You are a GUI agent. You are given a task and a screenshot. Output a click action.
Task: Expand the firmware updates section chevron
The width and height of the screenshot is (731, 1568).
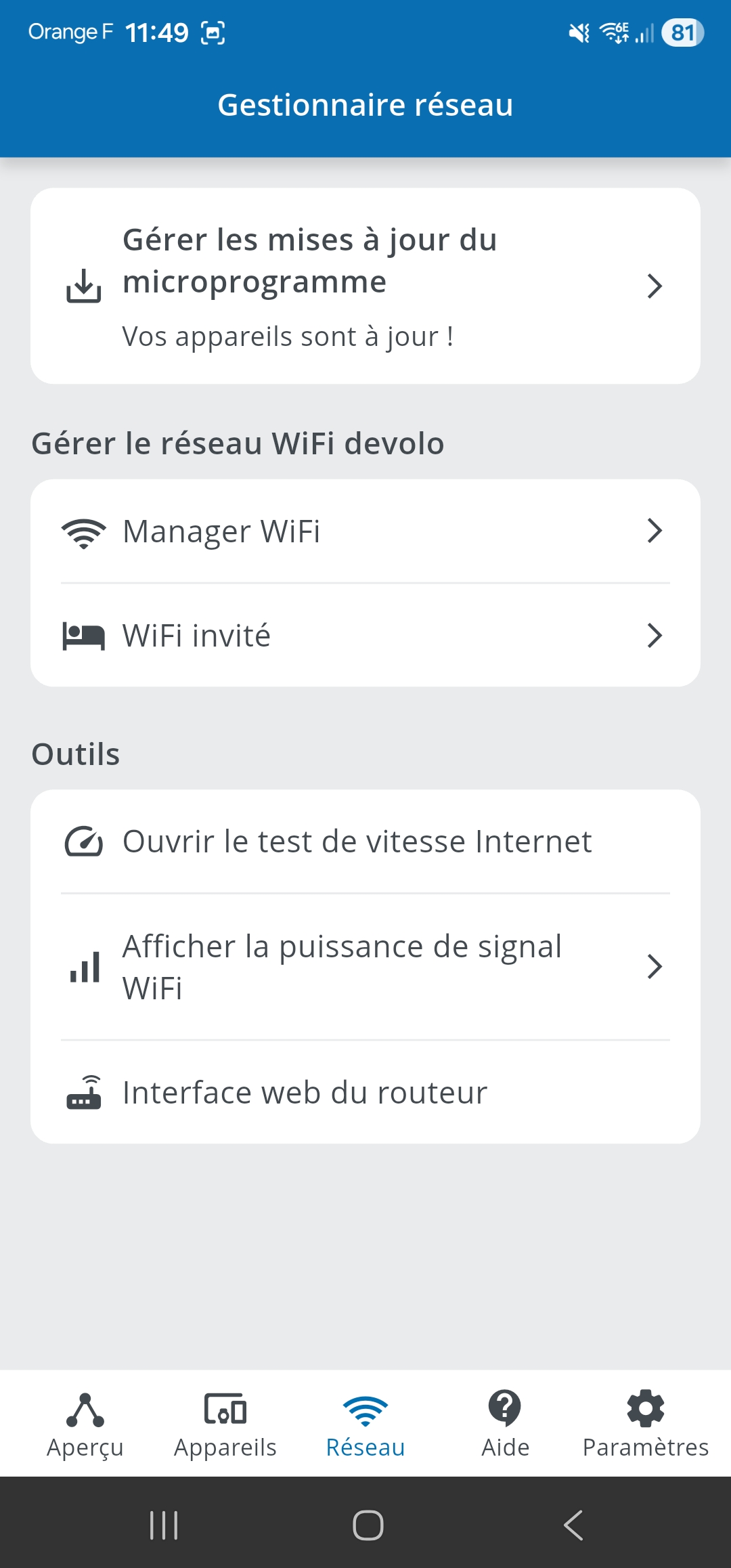(654, 286)
